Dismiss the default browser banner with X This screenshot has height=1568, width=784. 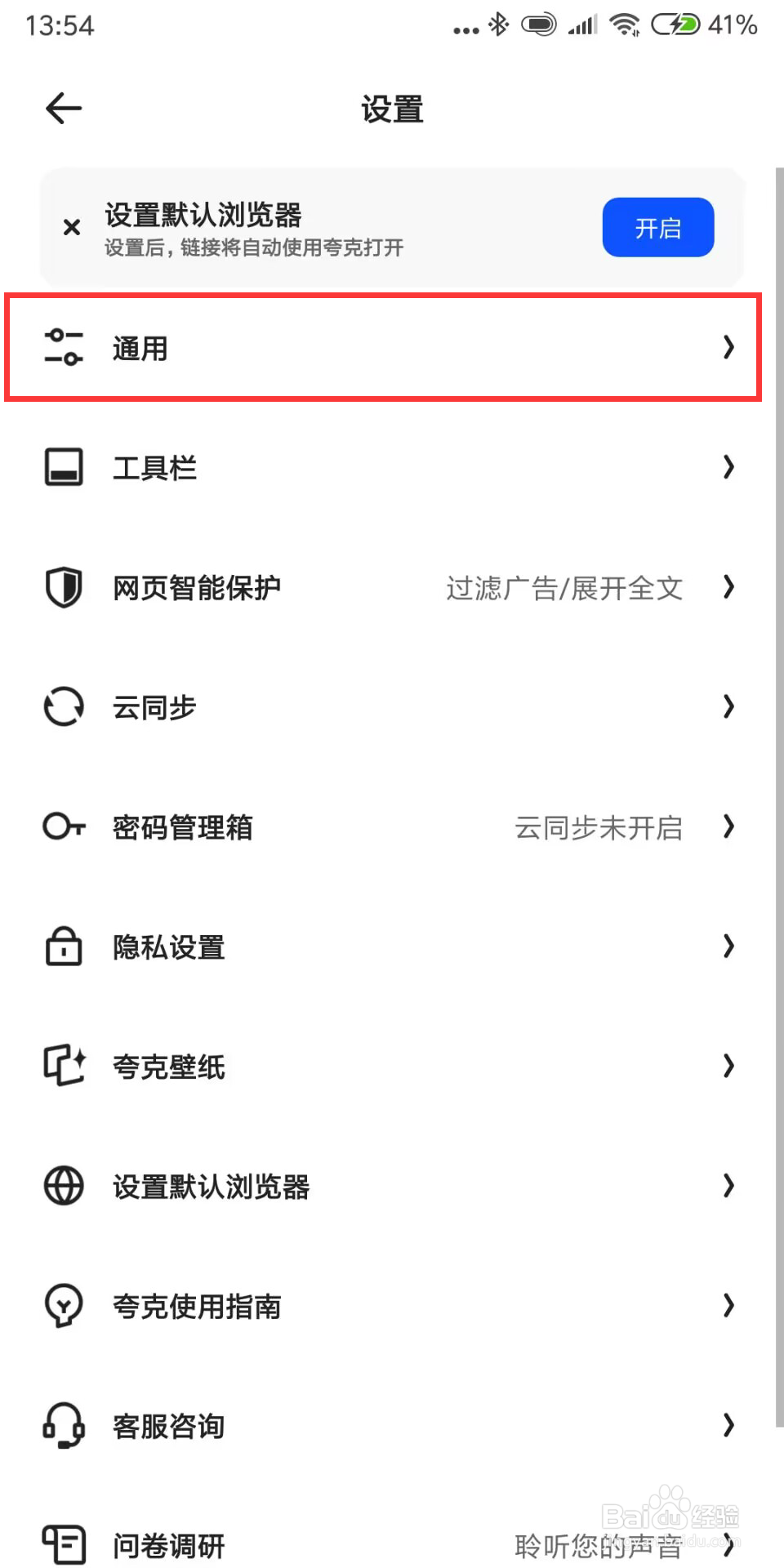pyautogui.click(x=70, y=227)
